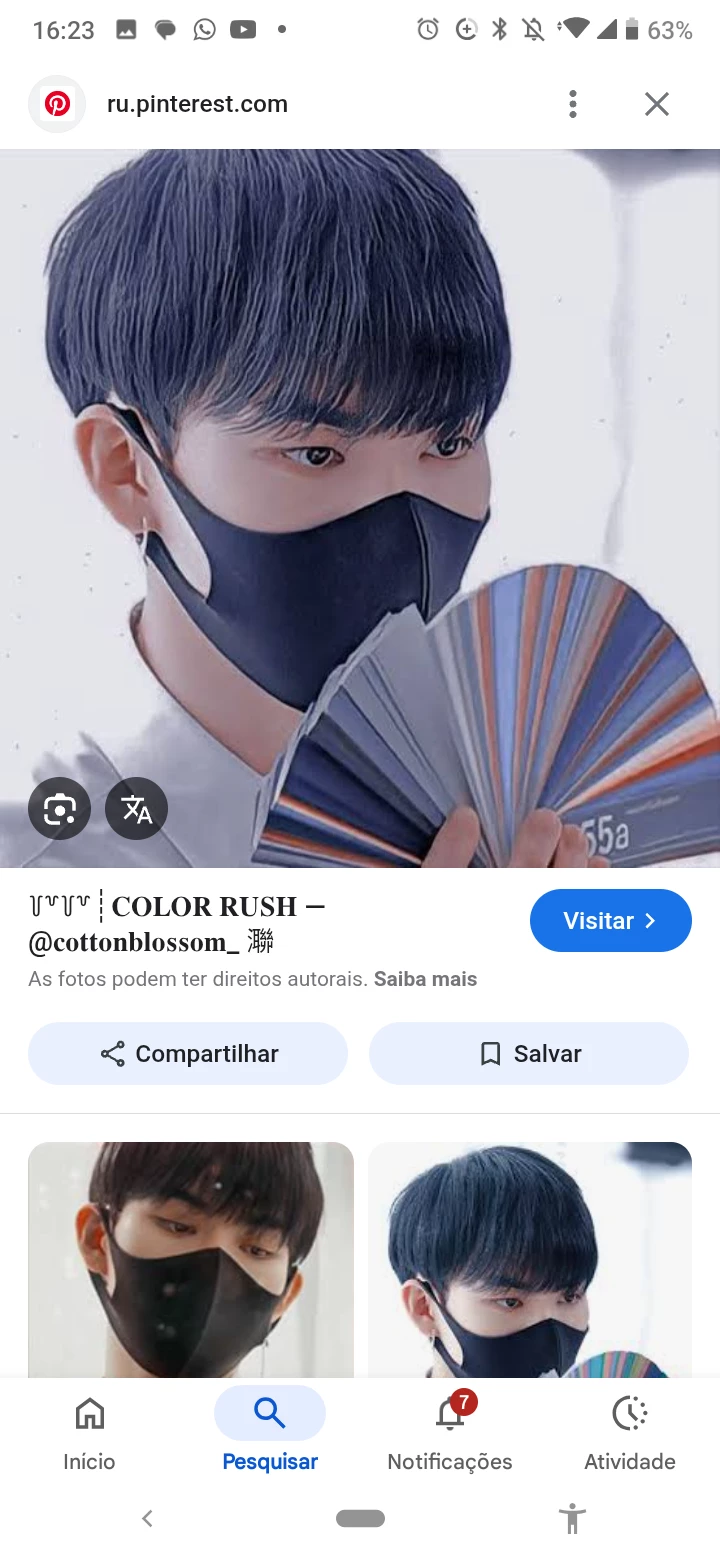Close the image viewer with X

click(656, 104)
